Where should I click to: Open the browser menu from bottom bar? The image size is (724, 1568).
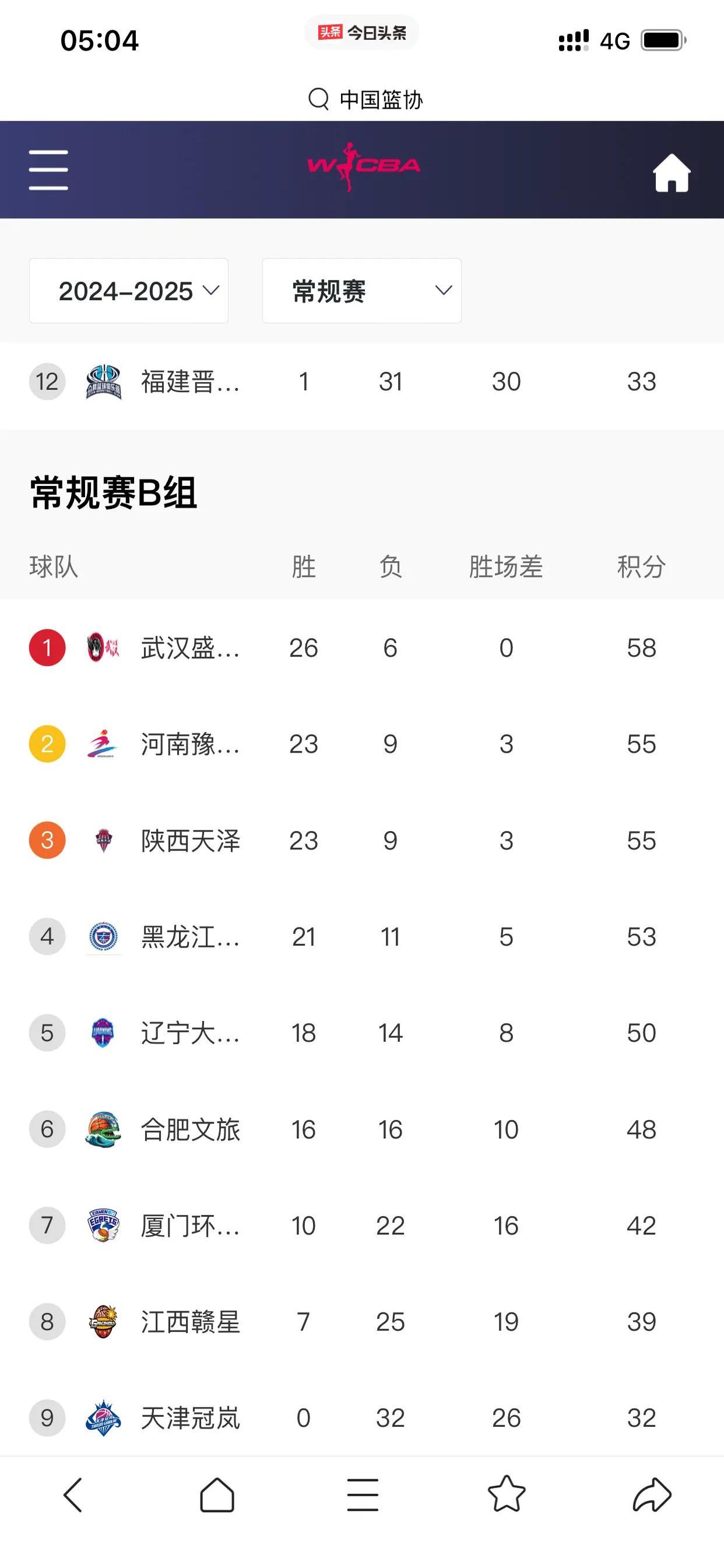point(361,1496)
